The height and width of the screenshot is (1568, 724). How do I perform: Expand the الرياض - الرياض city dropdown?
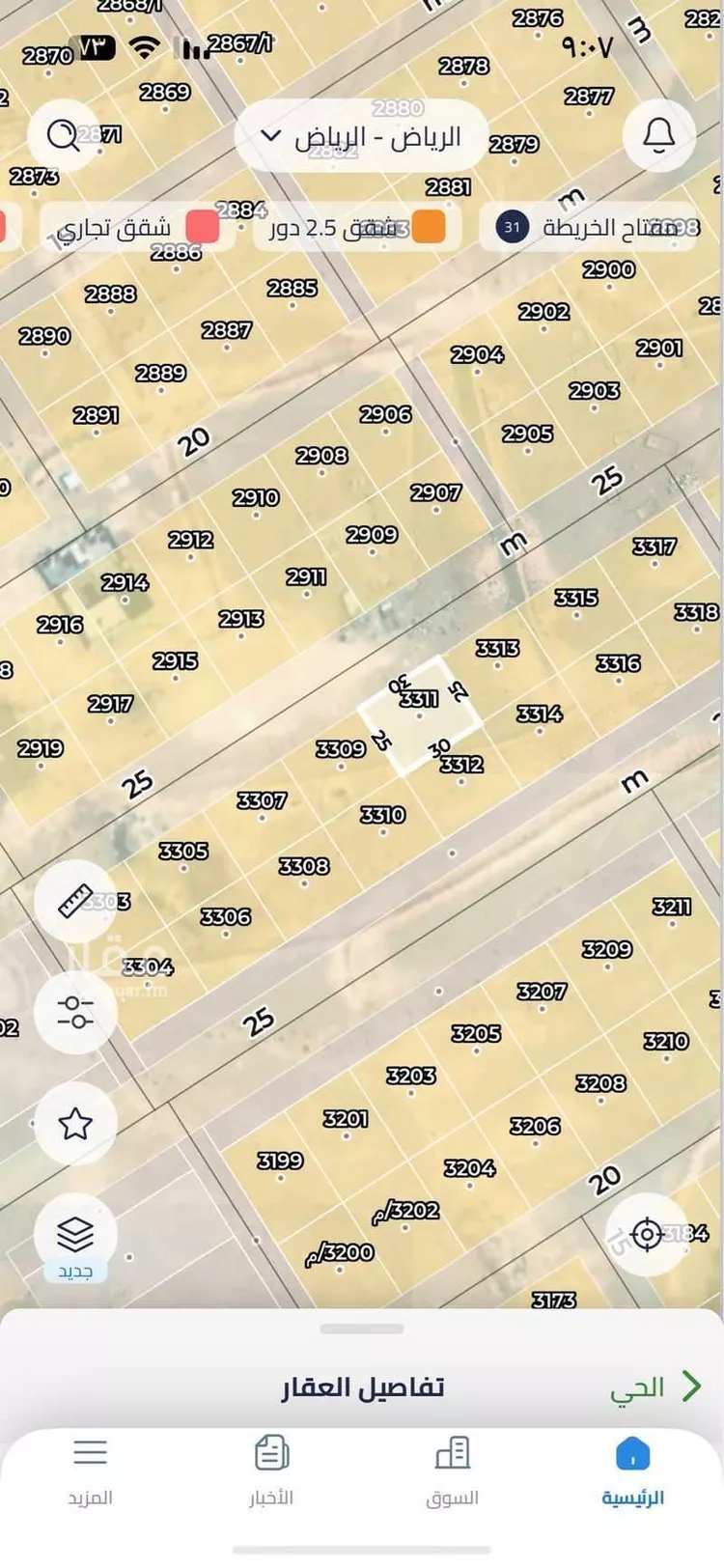tap(361, 136)
